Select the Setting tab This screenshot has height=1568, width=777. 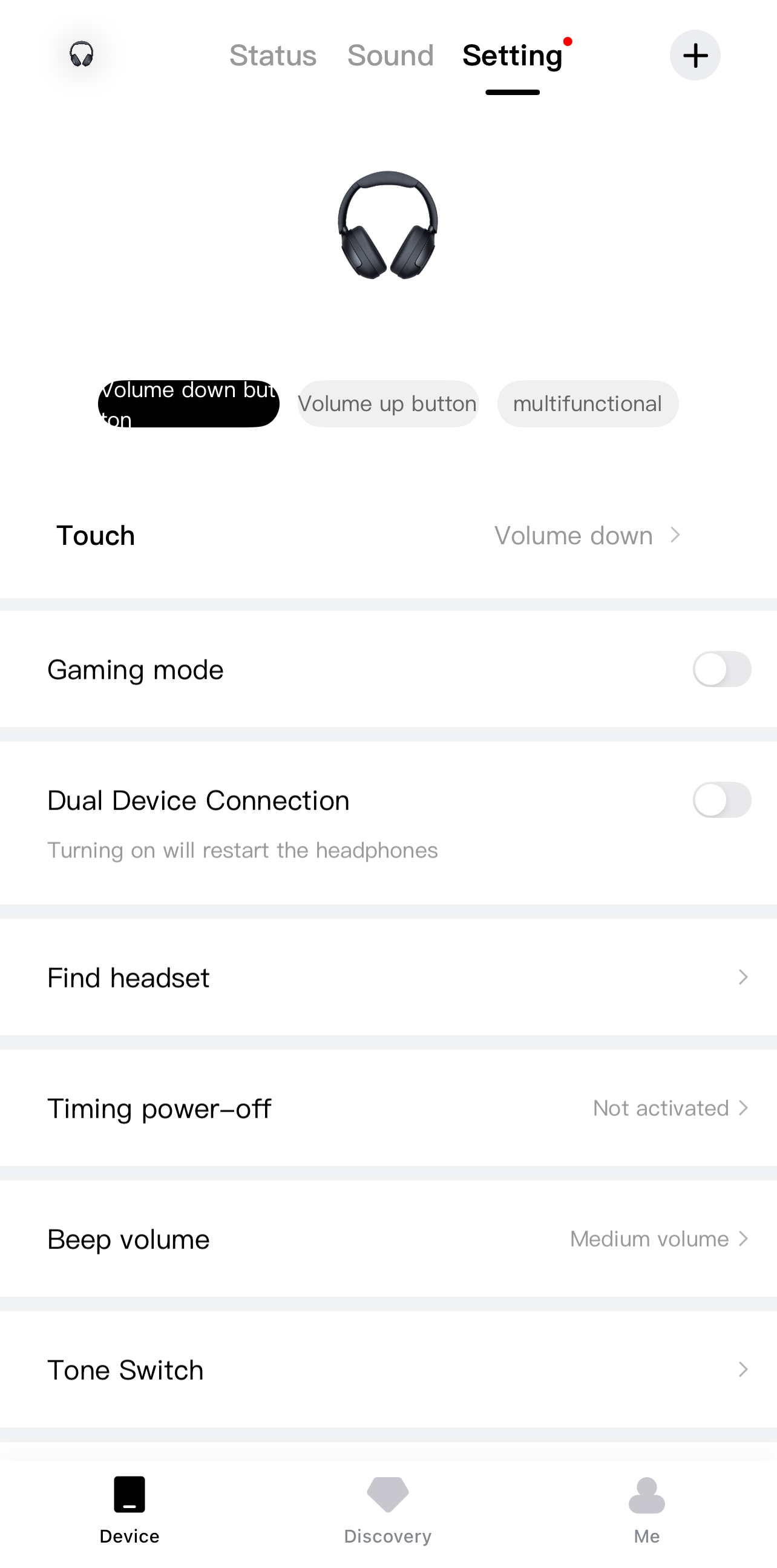(513, 55)
